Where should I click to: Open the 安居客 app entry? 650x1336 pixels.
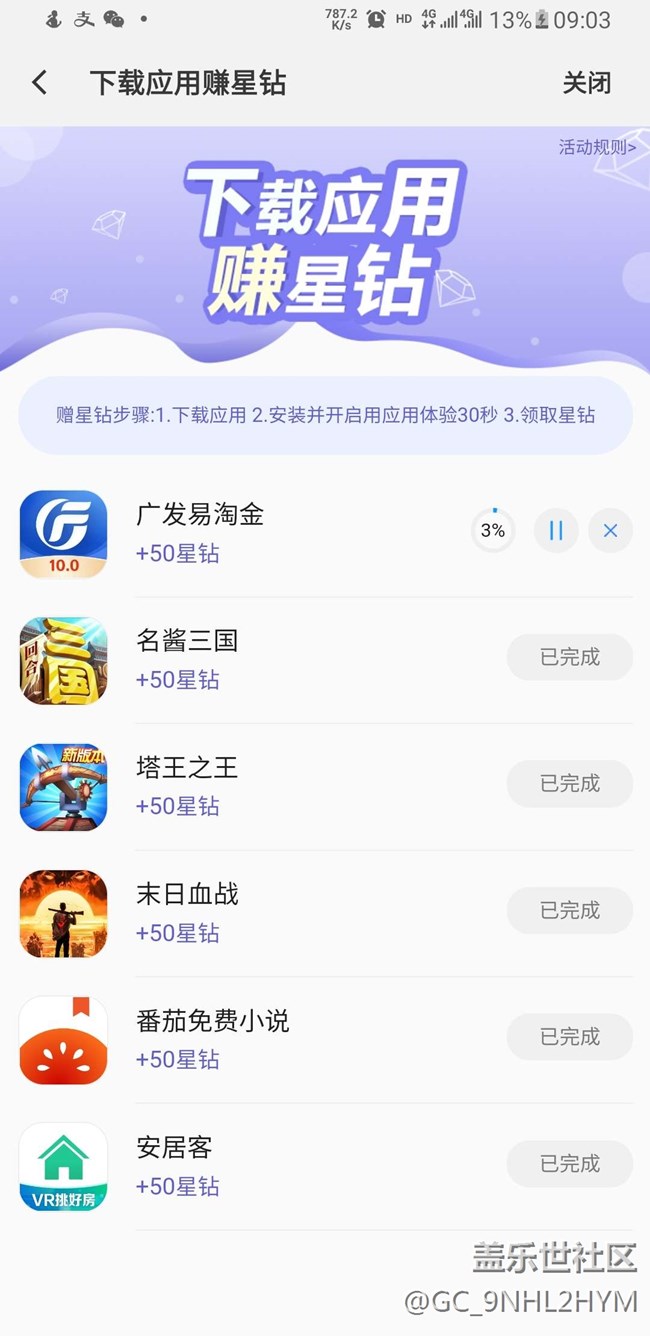pos(175,1148)
